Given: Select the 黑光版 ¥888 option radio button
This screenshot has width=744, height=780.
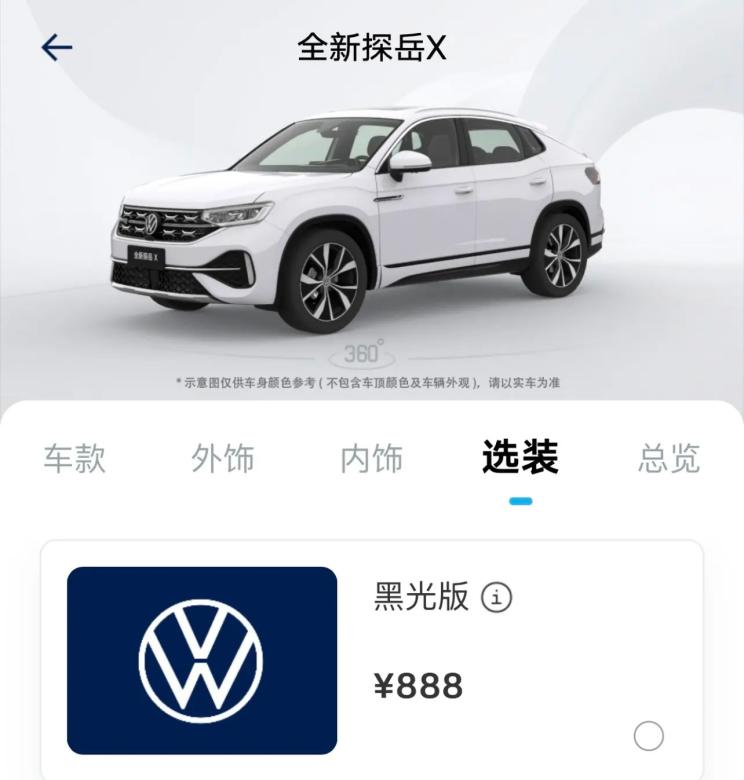Looking at the screenshot, I should (649, 737).
